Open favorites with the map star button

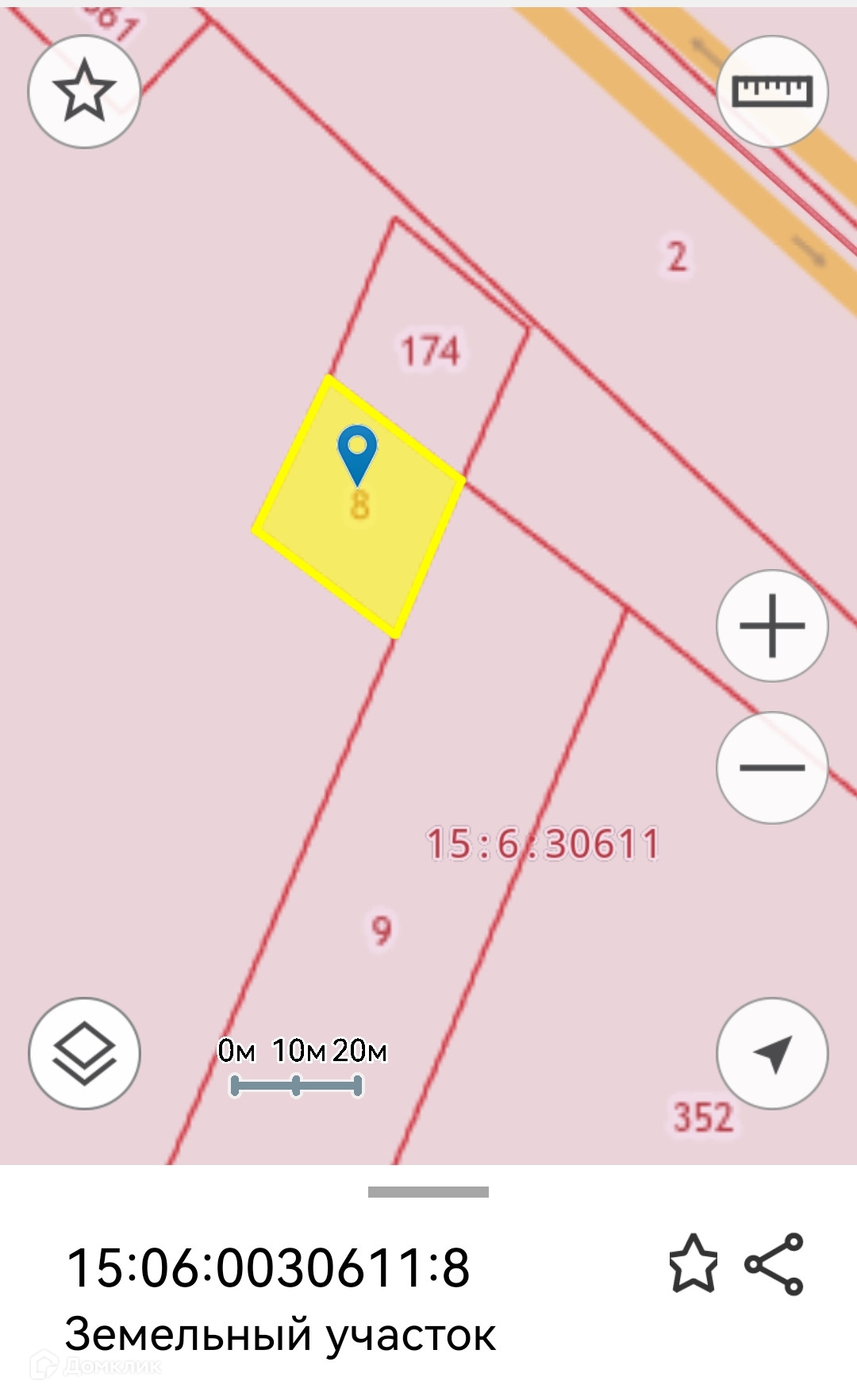(84, 91)
